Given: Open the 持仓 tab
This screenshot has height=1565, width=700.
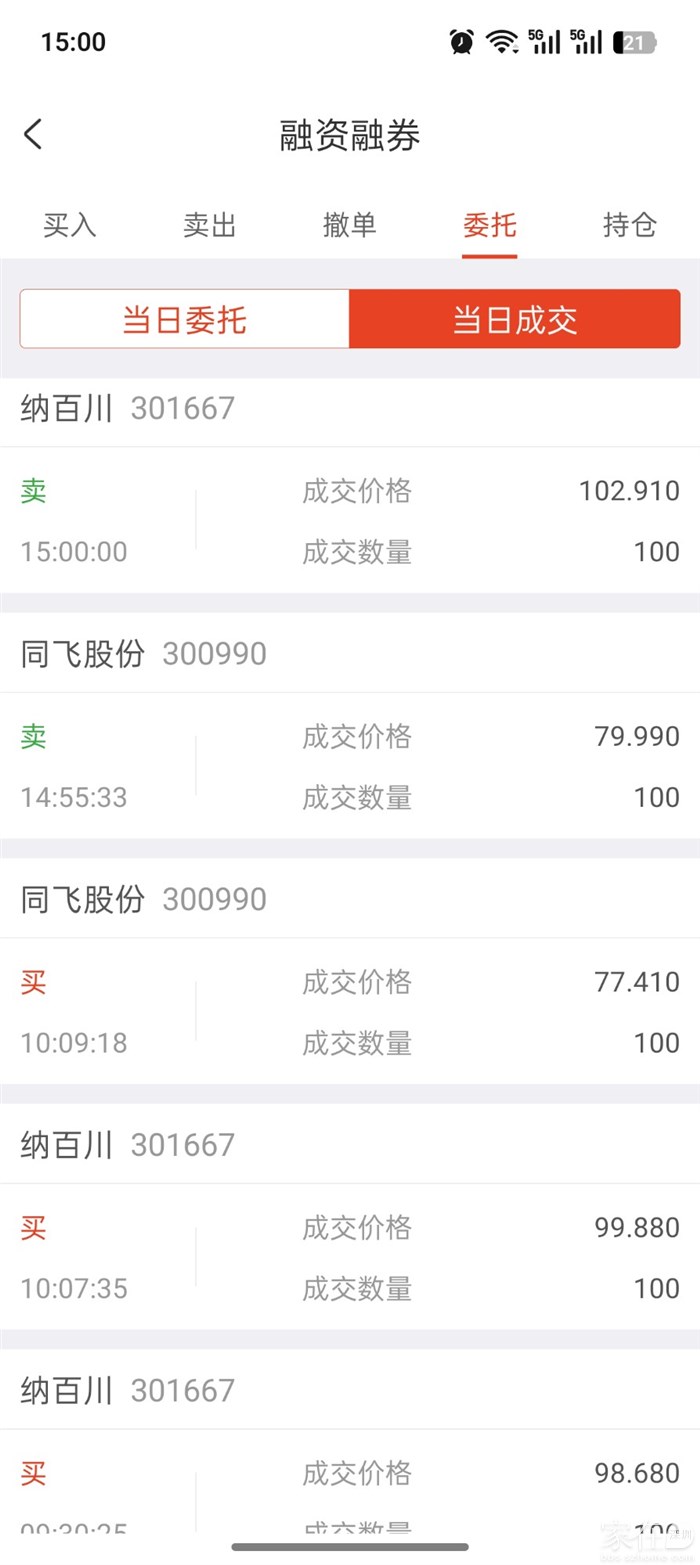Looking at the screenshot, I should coord(630,224).
